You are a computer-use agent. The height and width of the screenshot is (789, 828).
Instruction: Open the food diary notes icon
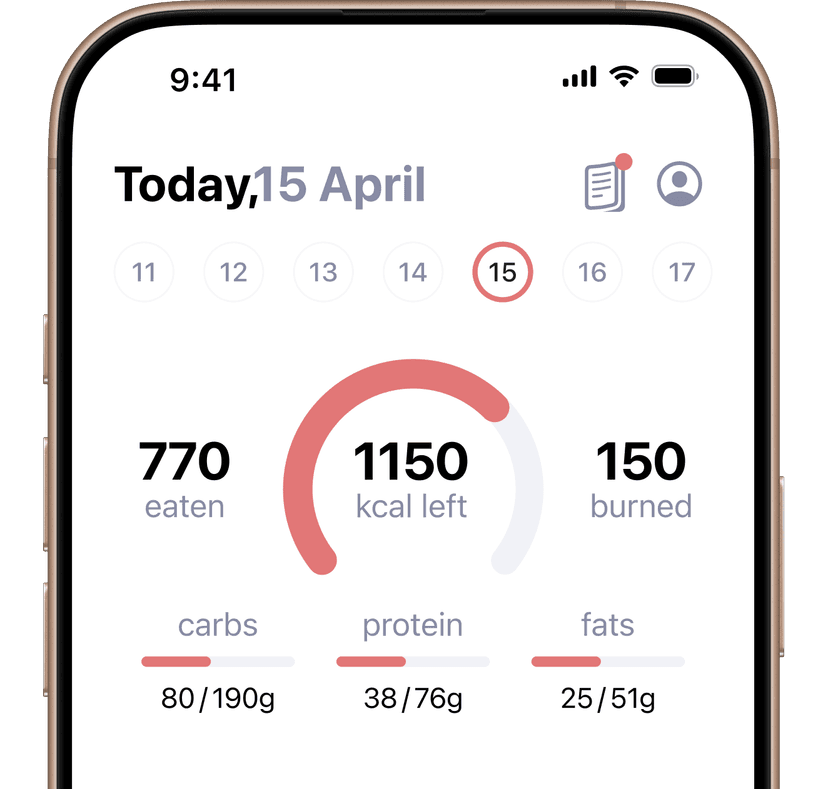[x=605, y=186]
